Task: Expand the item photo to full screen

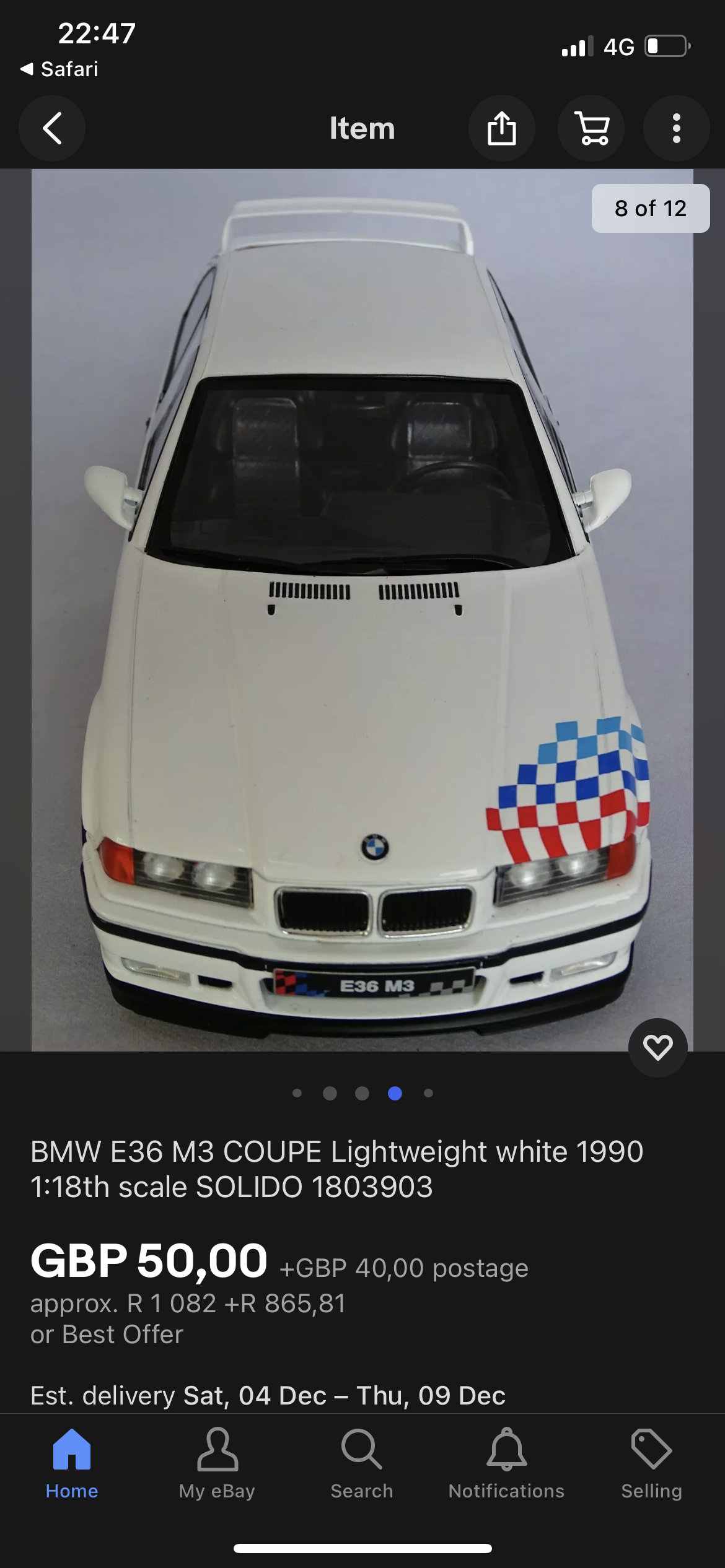Action: 362,619
